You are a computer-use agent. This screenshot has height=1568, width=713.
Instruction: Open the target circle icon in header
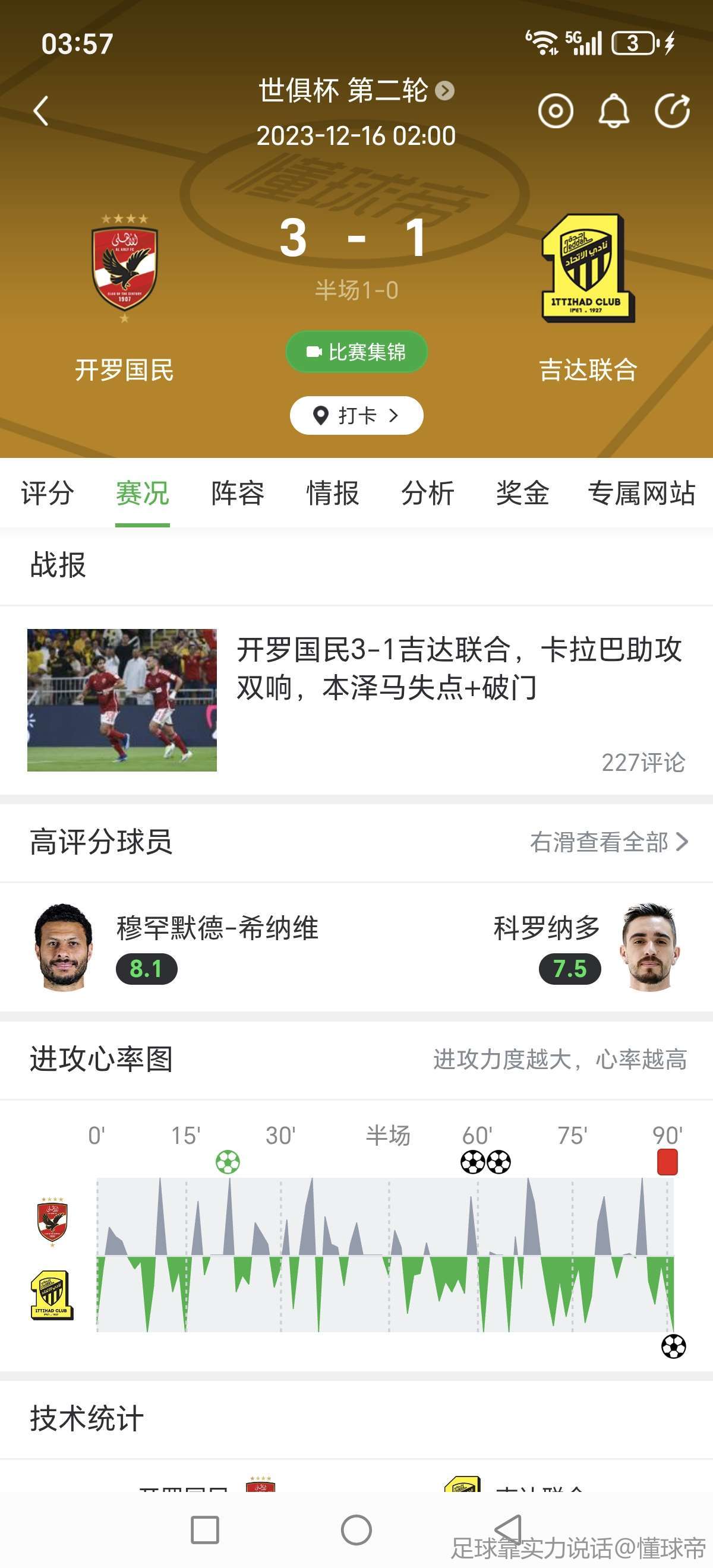(x=556, y=112)
